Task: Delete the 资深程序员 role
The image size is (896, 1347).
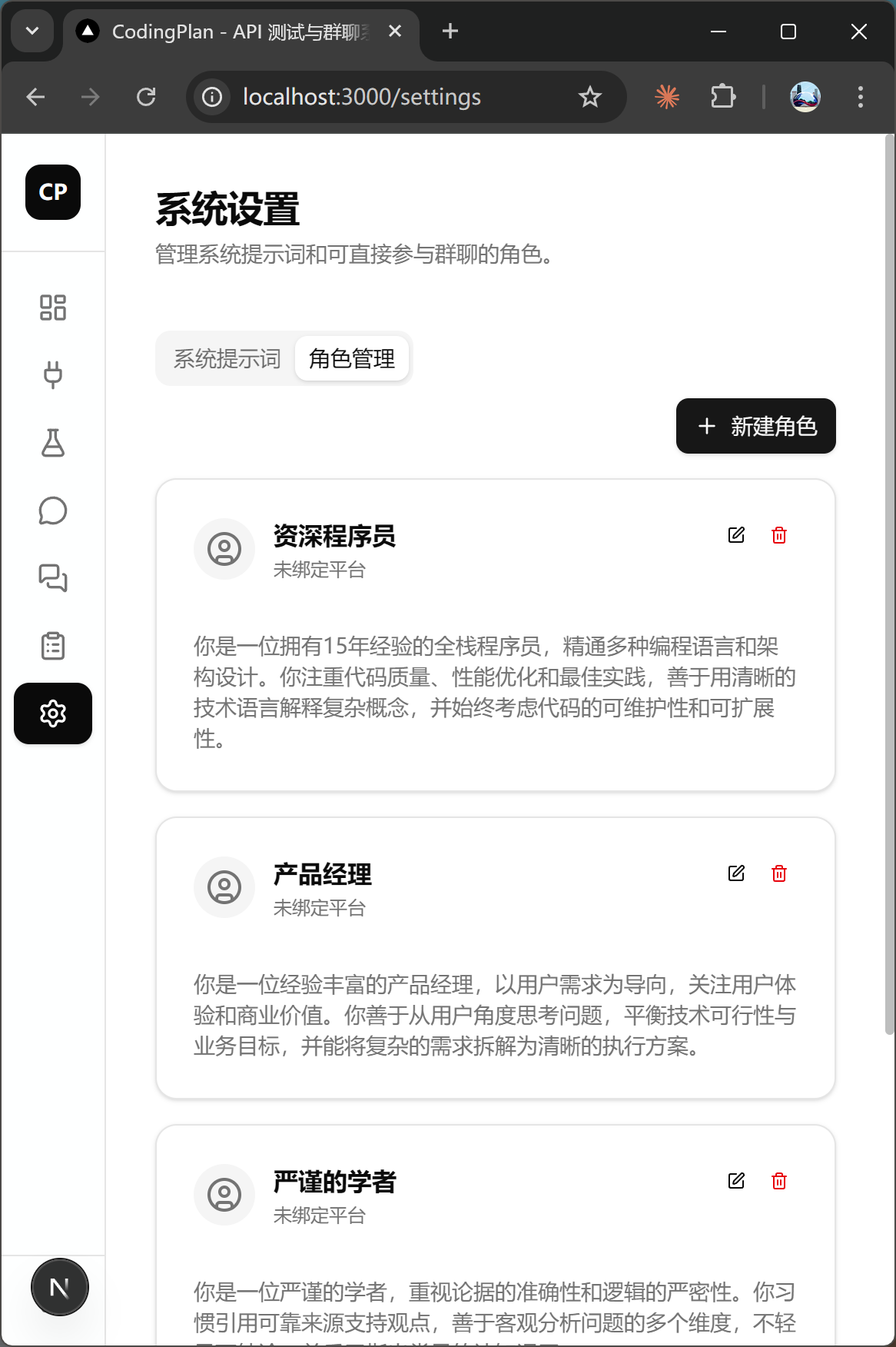Action: [779, 535]
